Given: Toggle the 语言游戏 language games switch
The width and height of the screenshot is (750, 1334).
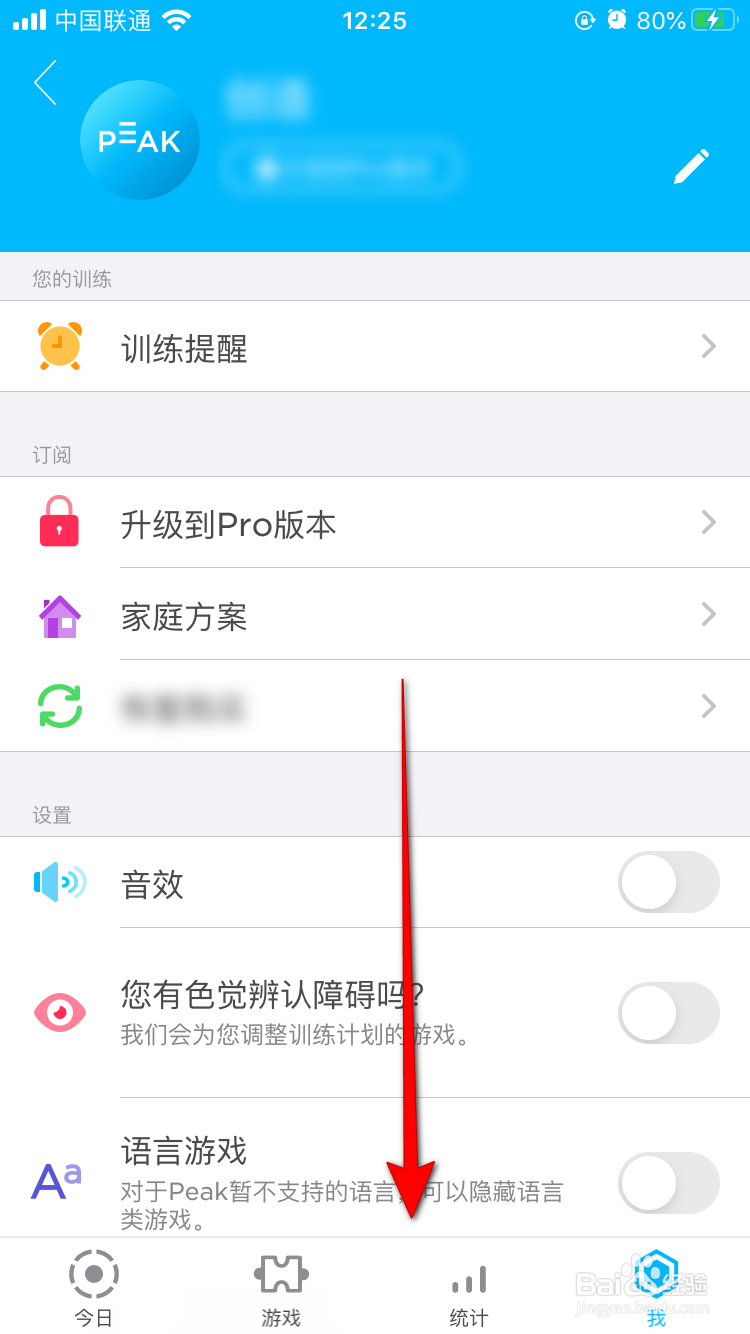Looking at the screenshot, I should click(668, 1183).
